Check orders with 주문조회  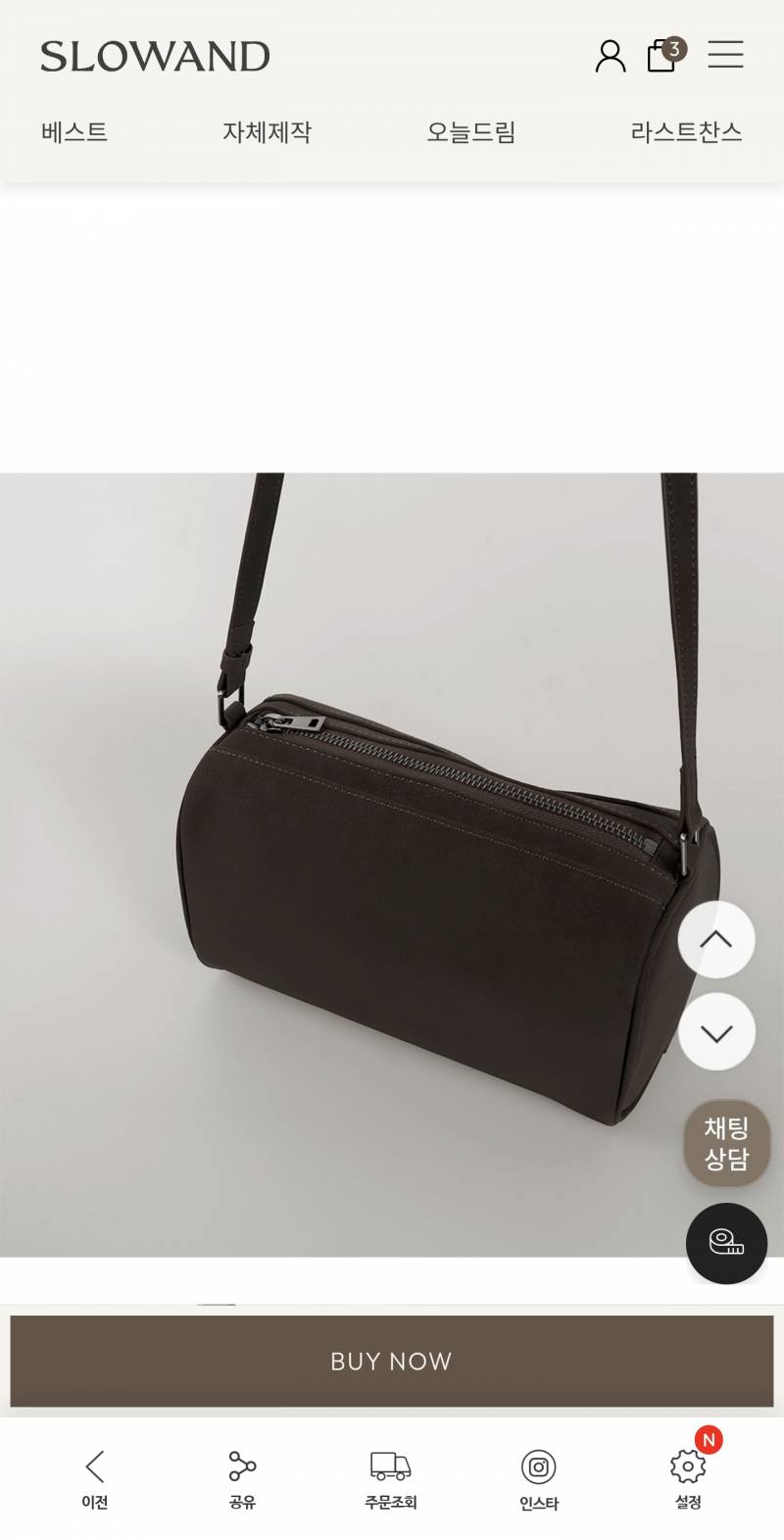click(x=391, y=1480)
